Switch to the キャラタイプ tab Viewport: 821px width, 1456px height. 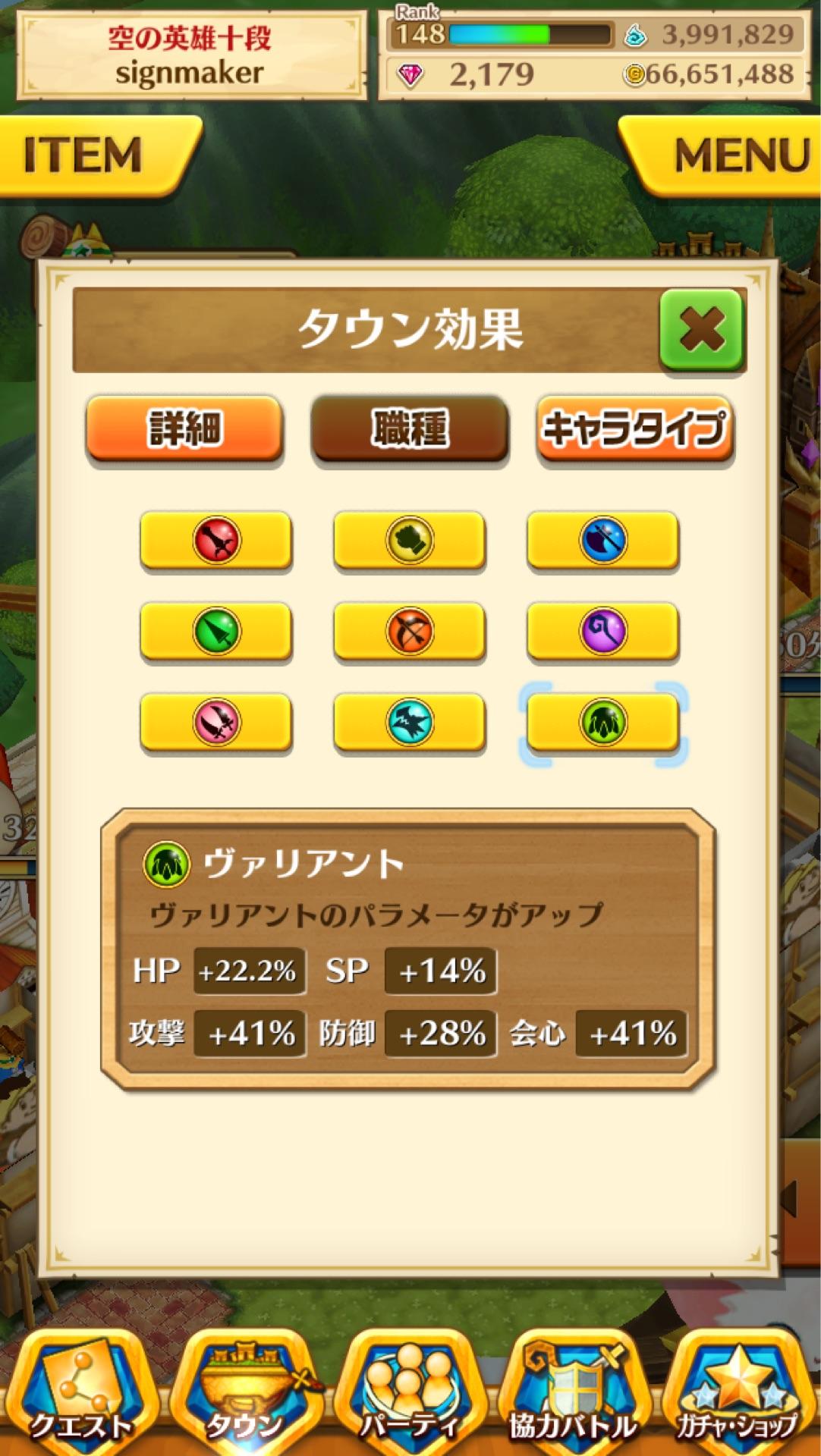click(634, 428)
